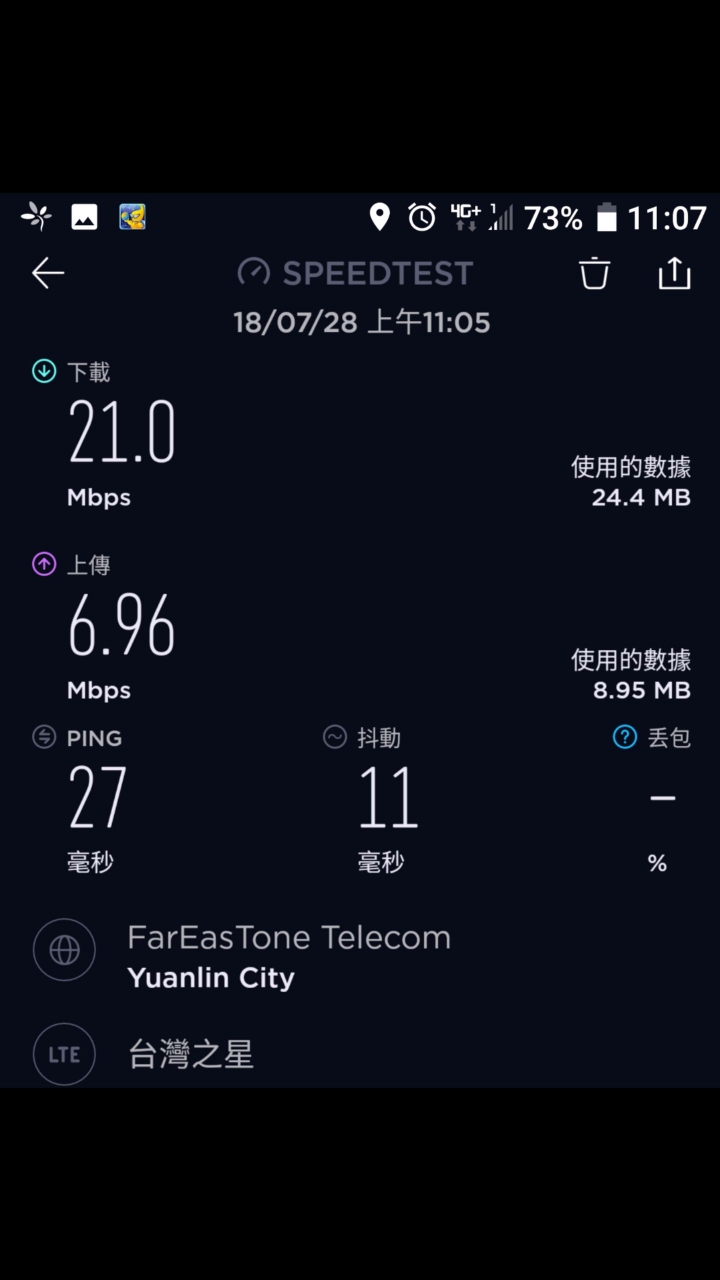
Task: Share this speed test result
Action: [675, 273]
